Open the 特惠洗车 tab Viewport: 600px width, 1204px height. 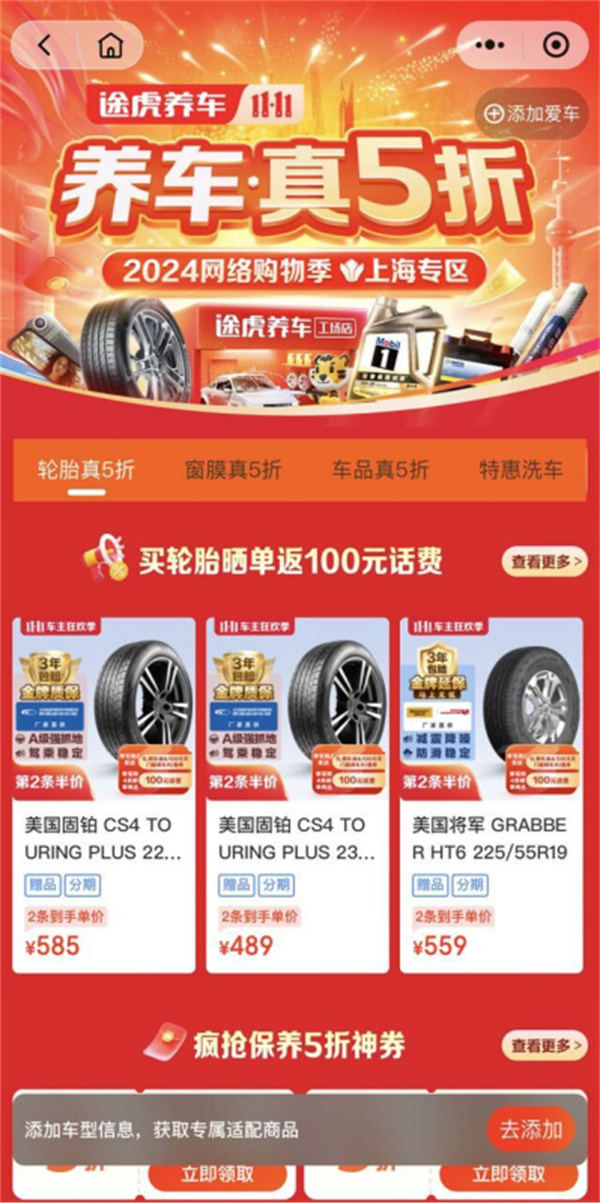point(520,469)
